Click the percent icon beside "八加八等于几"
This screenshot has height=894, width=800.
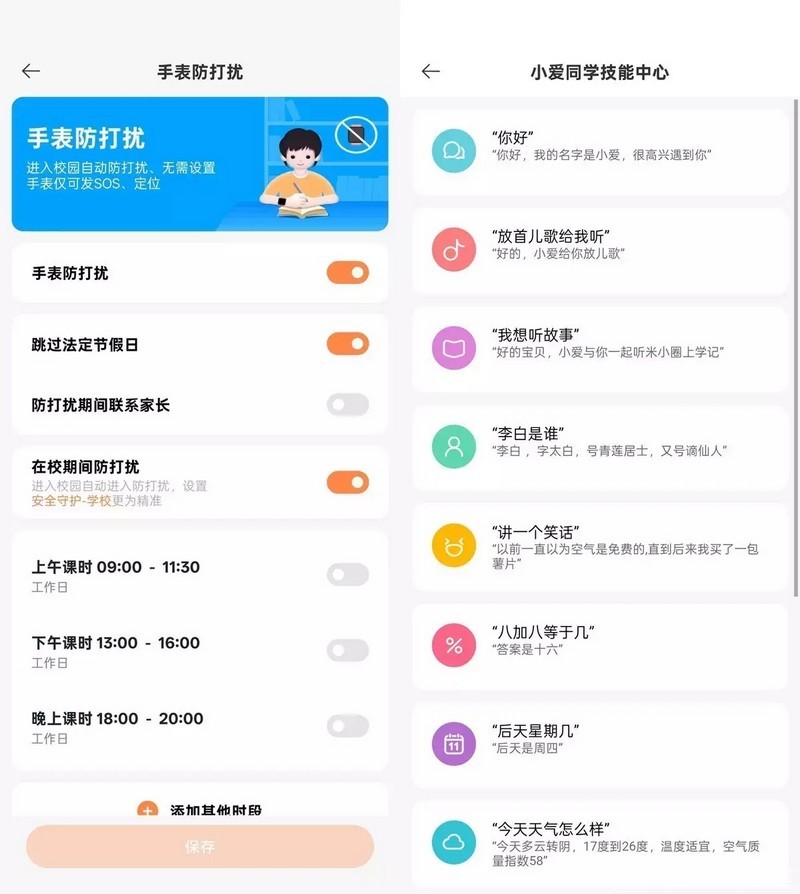454,644
